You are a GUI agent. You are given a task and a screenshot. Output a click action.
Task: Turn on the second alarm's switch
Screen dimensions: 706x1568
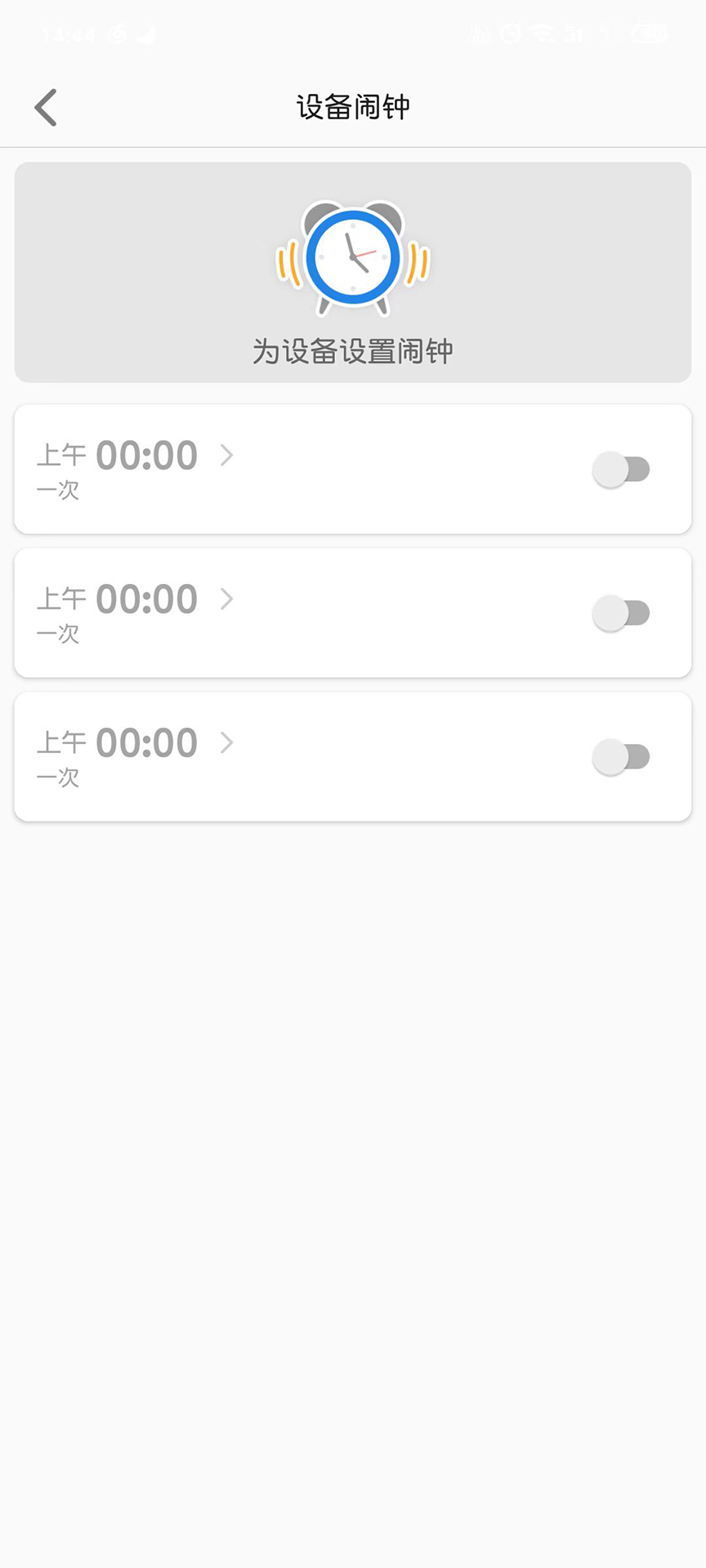point(621,613)
